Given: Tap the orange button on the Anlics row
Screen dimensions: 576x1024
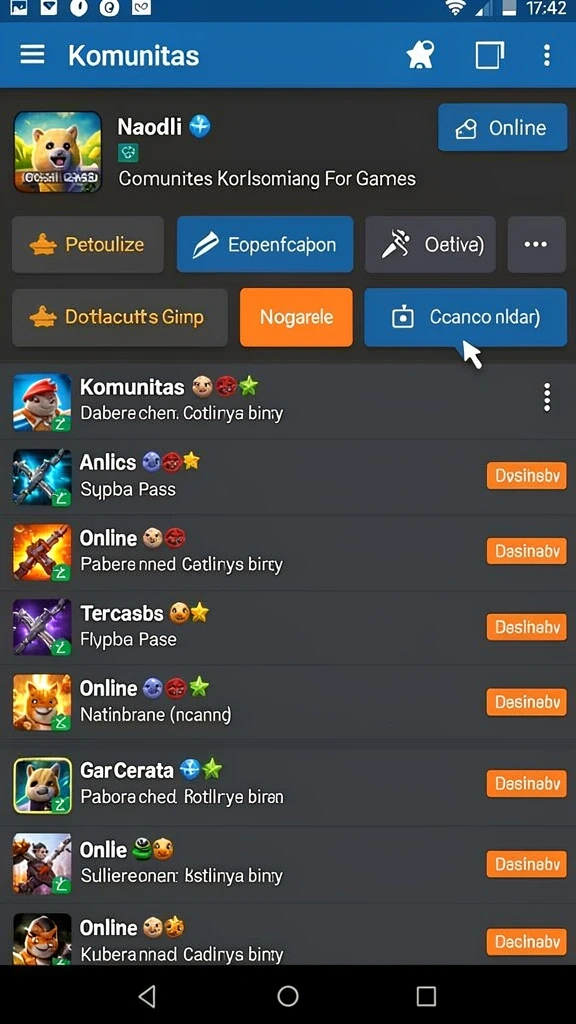Looking at the screenshot, I should point(526,476).
